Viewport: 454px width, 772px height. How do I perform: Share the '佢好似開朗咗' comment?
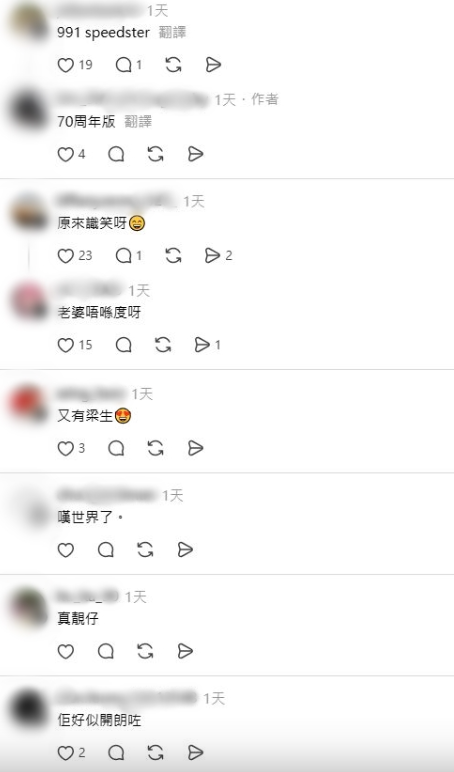(195, 753)
